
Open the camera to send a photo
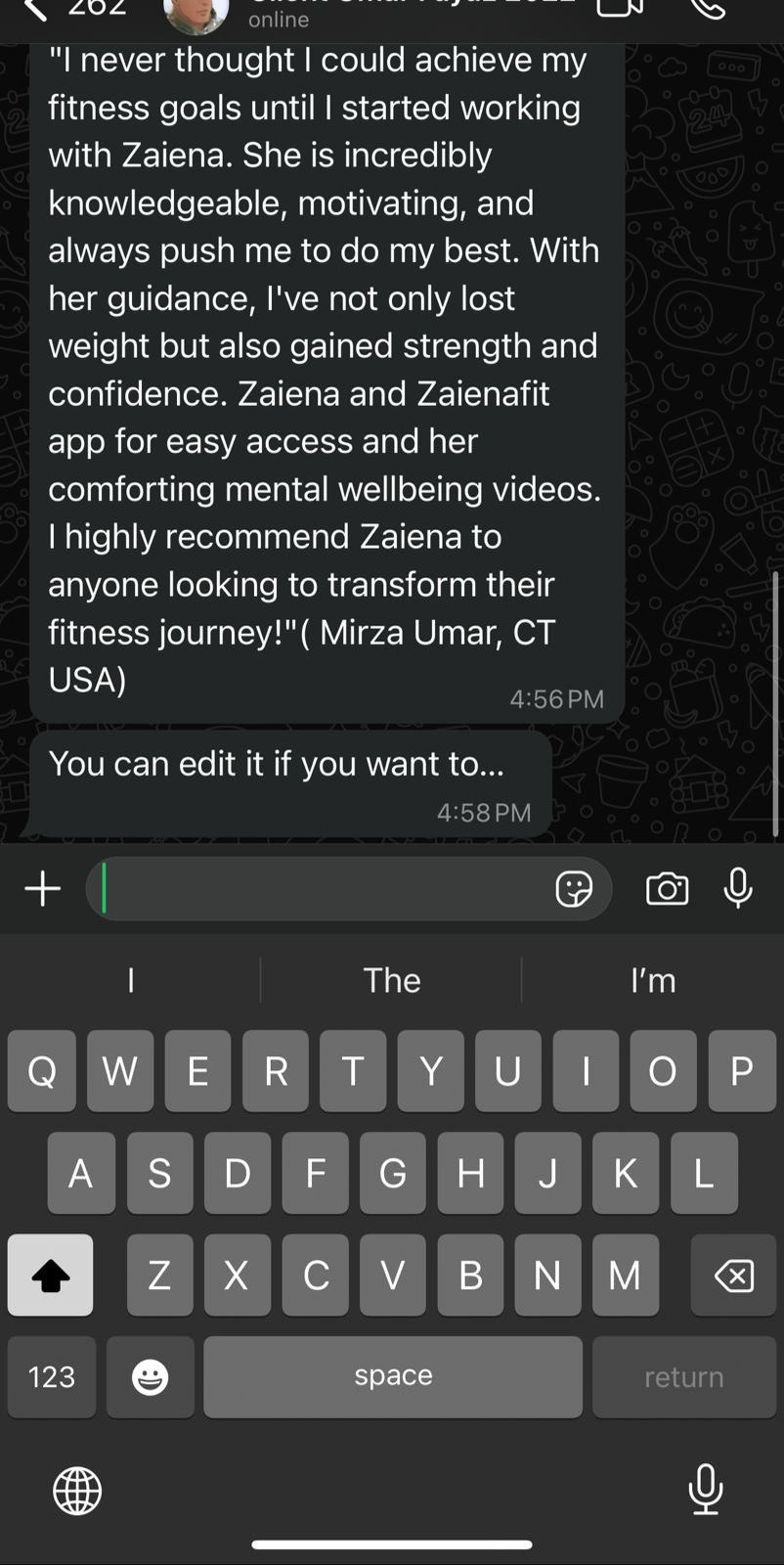click(667, 889)
